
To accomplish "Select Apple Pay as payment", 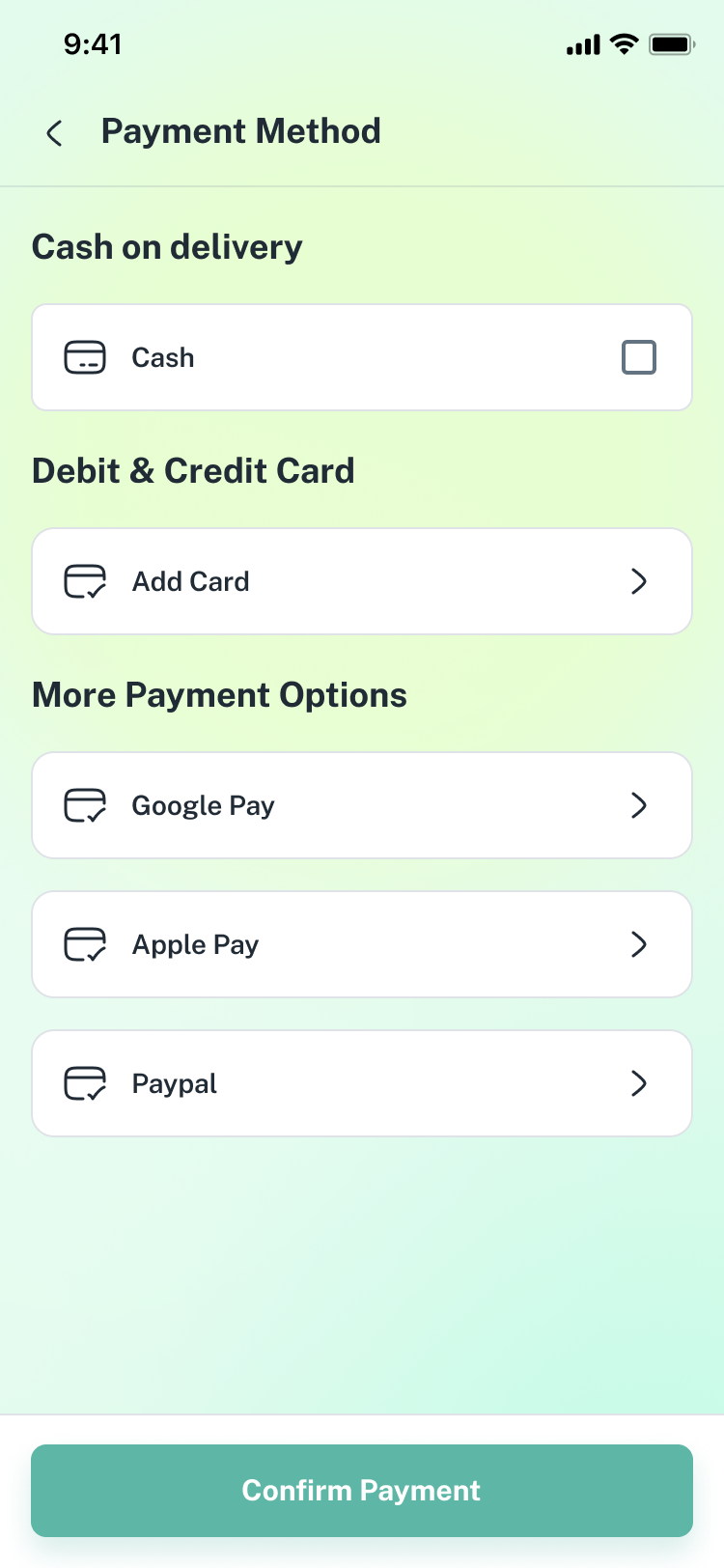I will pyautogui.click(x=362, y=944).
